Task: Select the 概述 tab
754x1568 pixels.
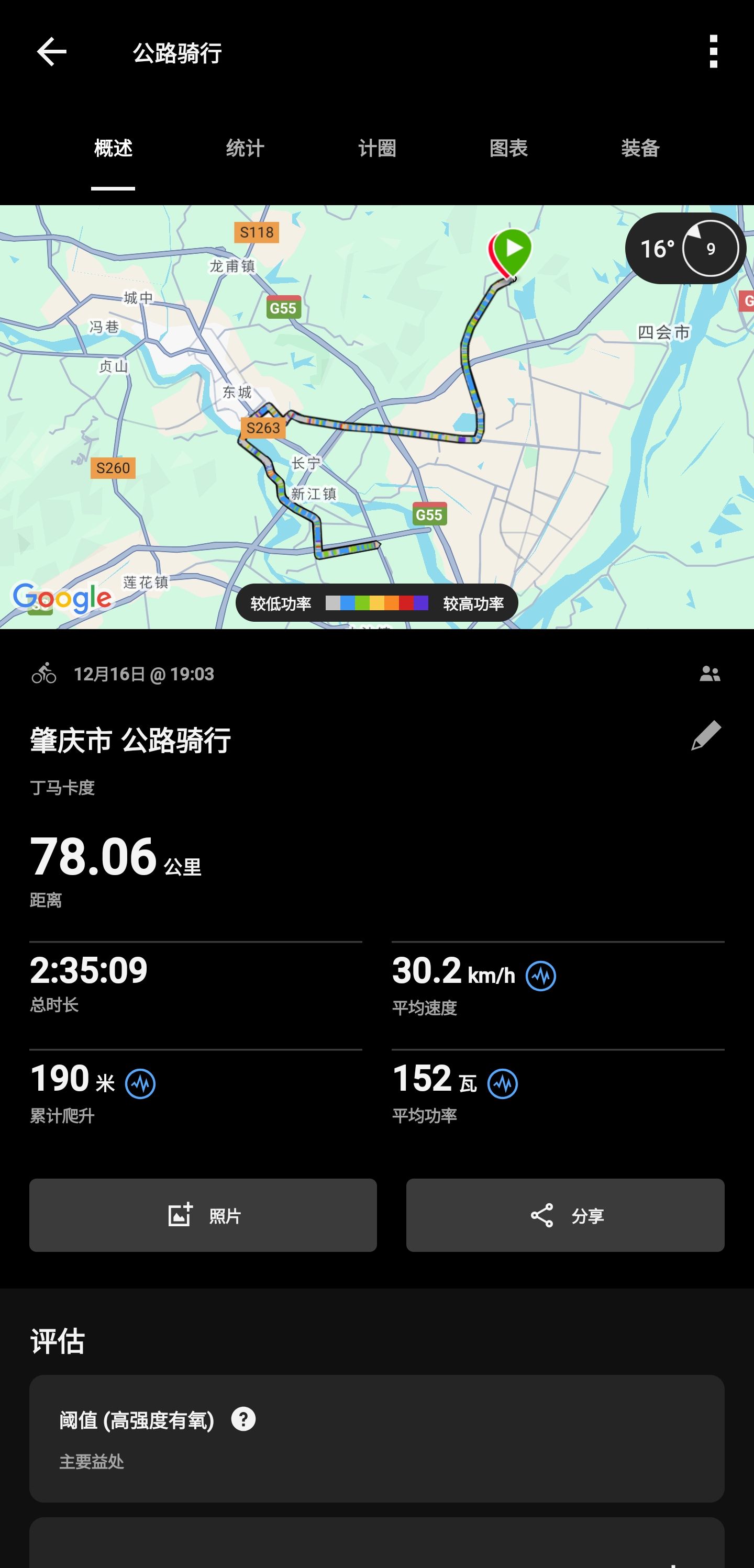Action: click(113, 148)
